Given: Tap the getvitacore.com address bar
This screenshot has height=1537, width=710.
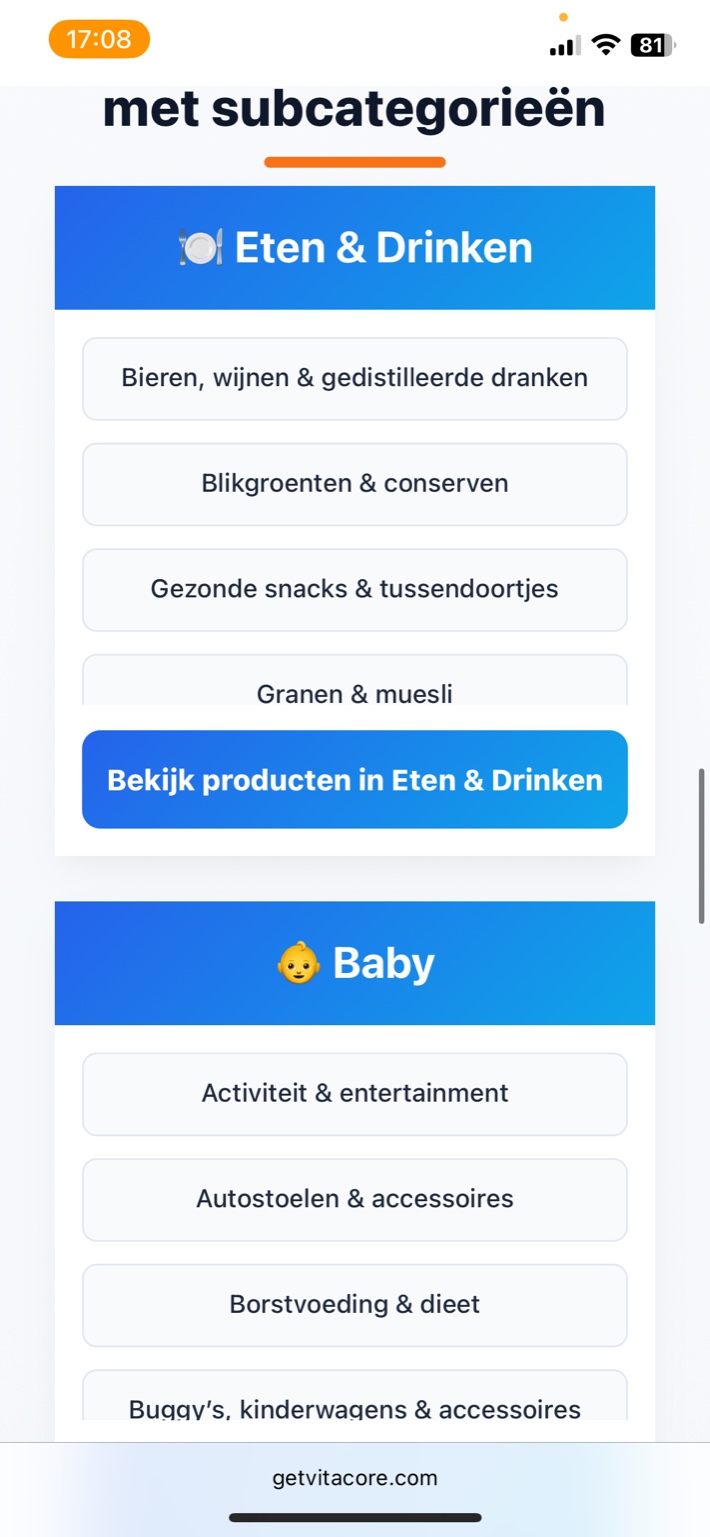Looking at the screenshot, I should (354, 1478).
